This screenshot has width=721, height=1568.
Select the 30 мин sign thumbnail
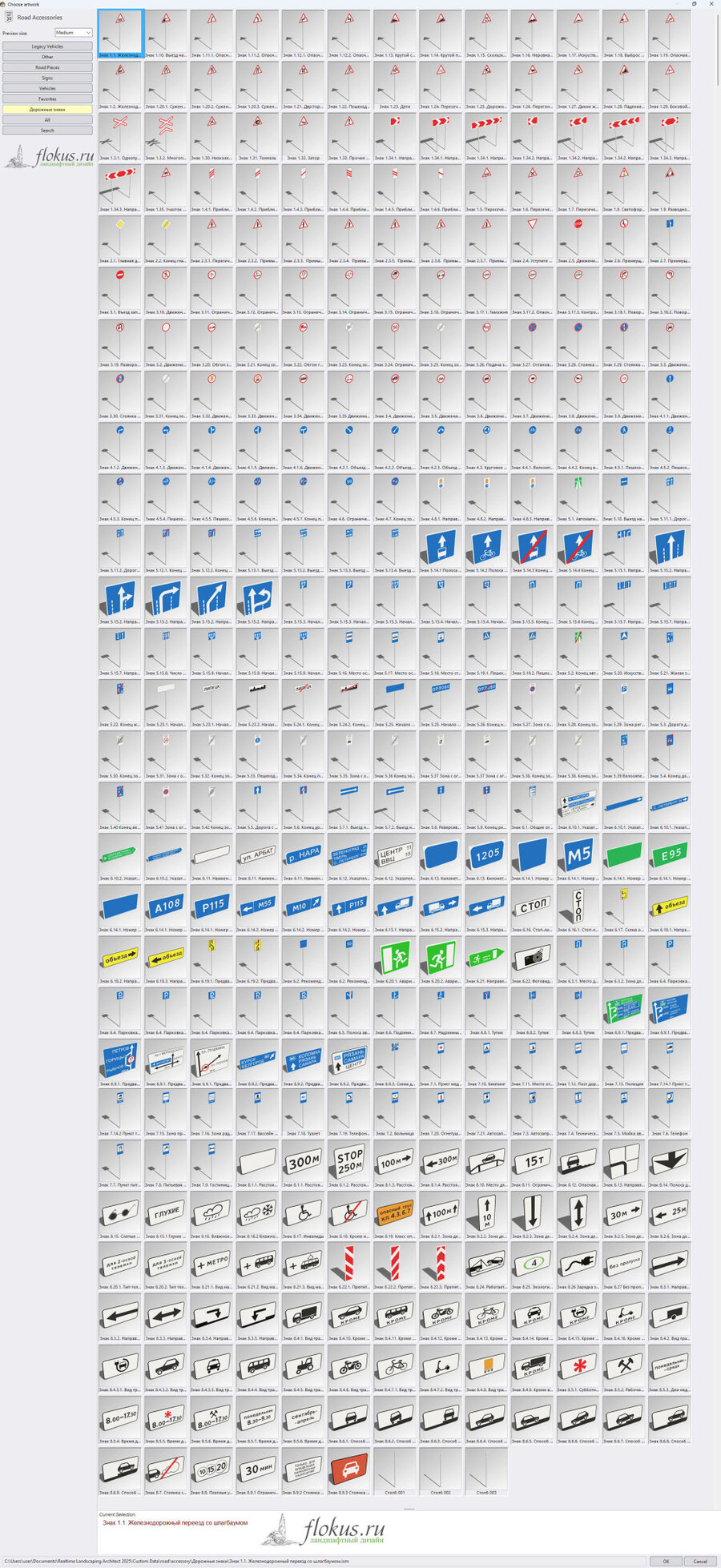[x=257, y=1471]
